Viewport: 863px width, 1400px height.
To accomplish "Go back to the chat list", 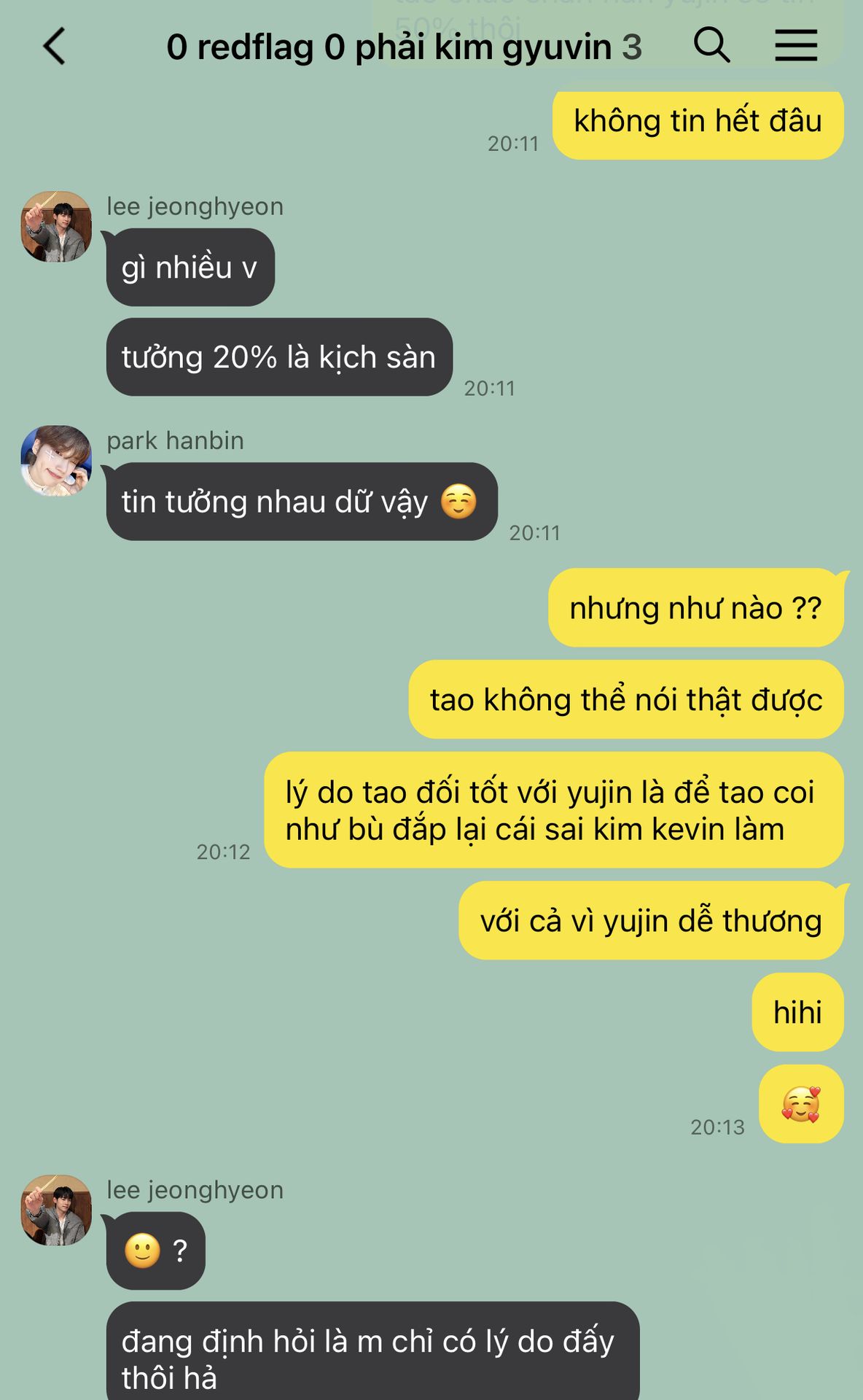I will click(55, 47).
